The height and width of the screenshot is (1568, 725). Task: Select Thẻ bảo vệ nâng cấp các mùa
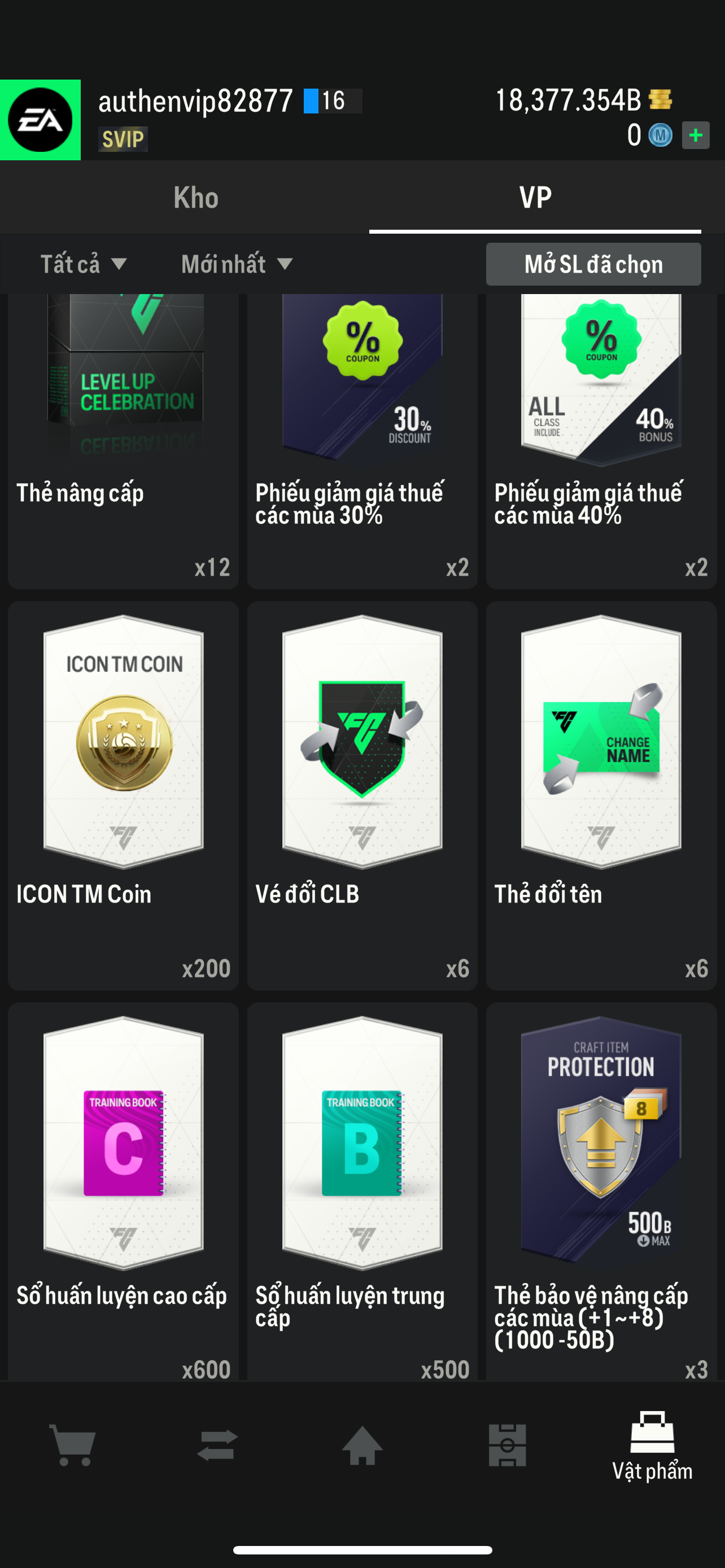click(x=601, y=1187)
